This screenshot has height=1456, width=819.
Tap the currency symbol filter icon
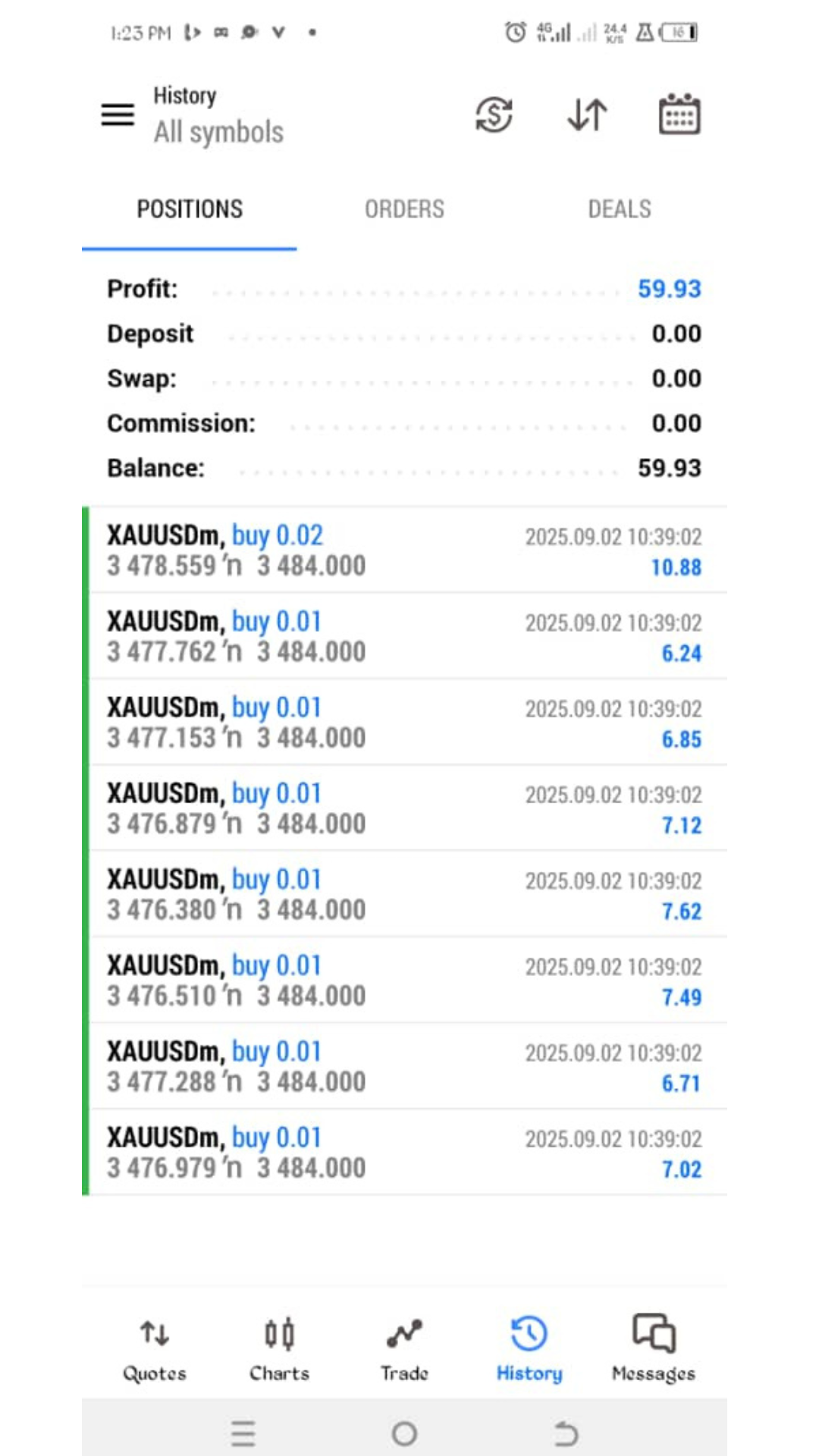(494, 115)
